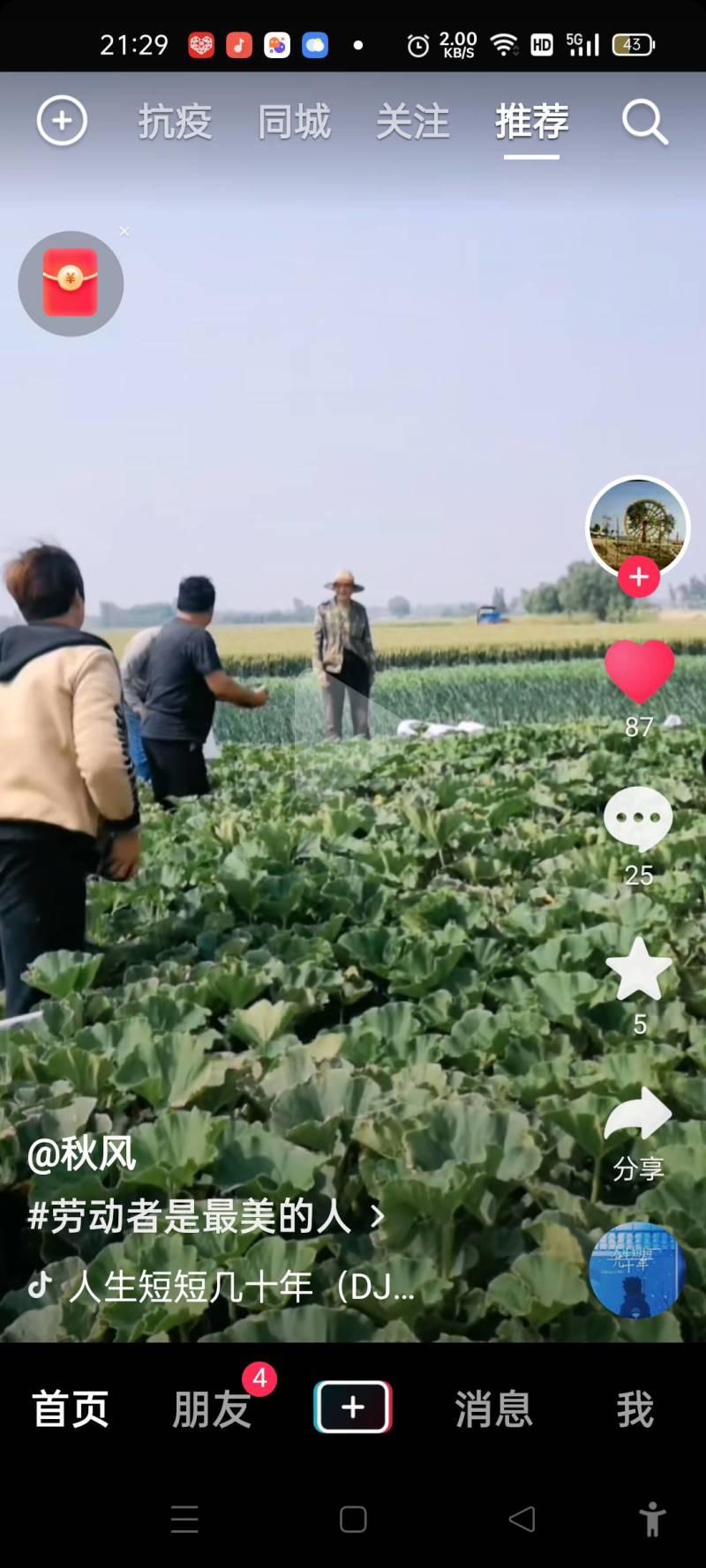Select the 推荐 tab

click(531, 122)
